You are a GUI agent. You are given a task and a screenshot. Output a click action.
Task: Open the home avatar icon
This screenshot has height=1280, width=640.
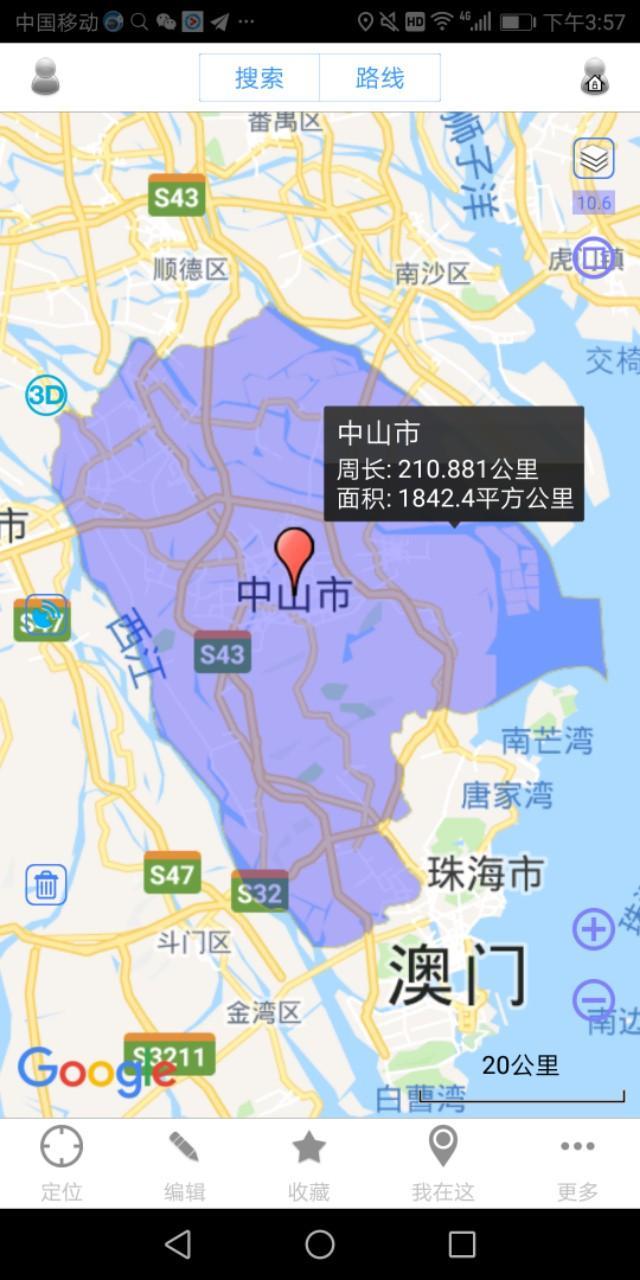(595, 77)
